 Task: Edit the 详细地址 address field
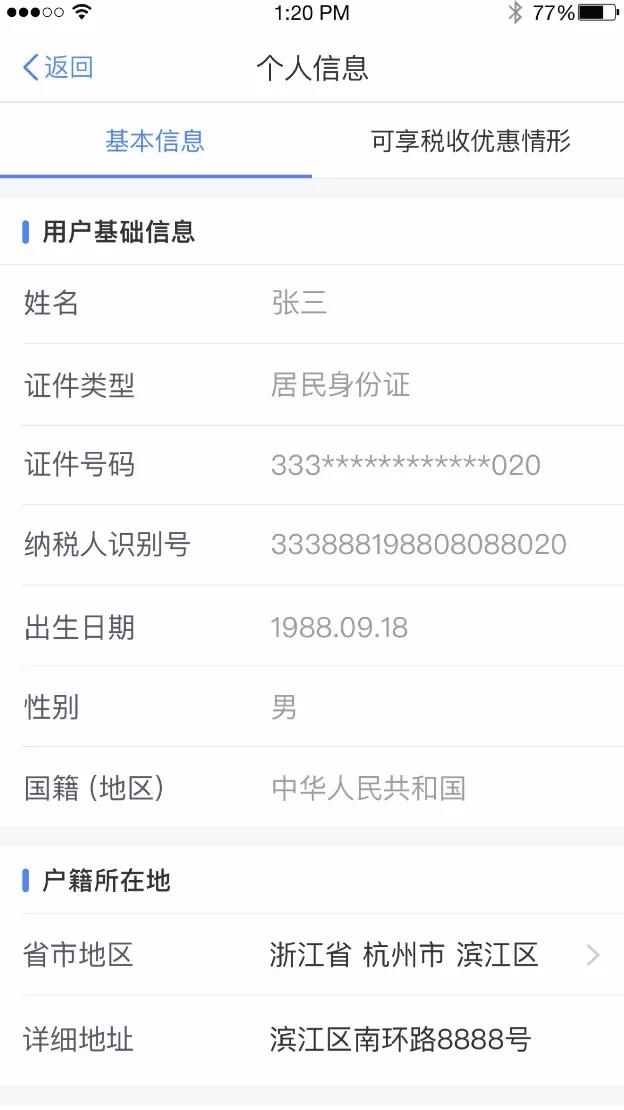(312, 1039)
